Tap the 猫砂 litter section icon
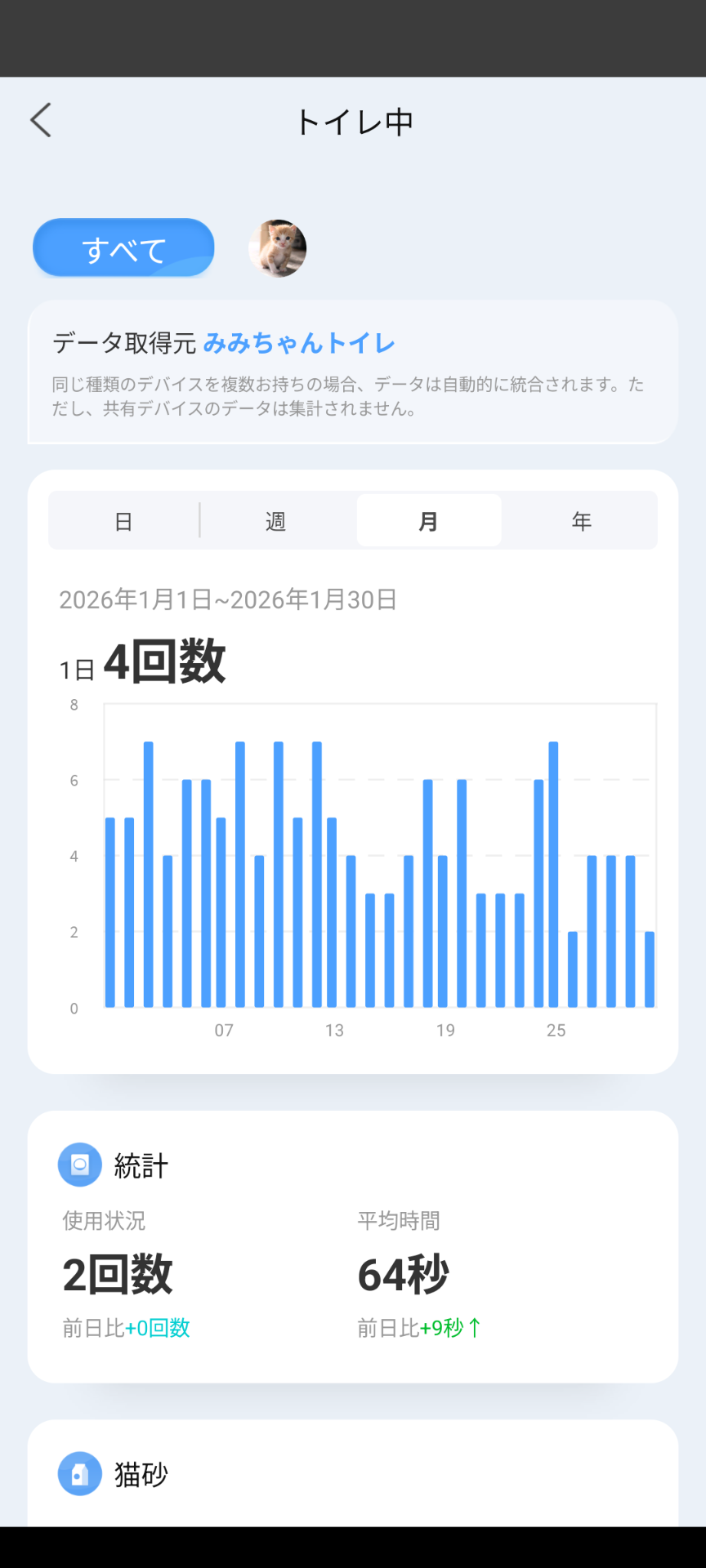The width and height of the screenshot is (706, 1568). tap(78, 1474)
